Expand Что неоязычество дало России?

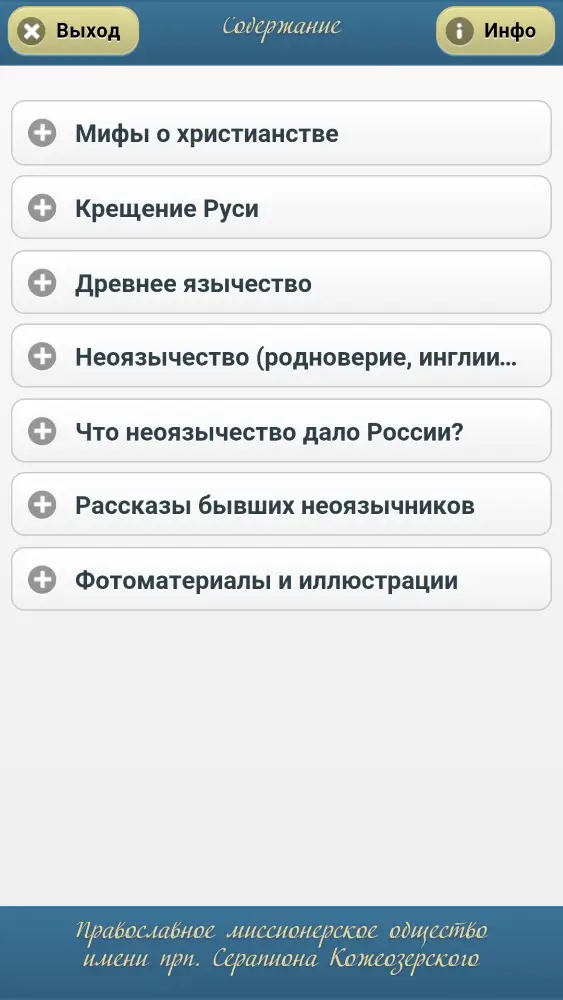[281, 431]
